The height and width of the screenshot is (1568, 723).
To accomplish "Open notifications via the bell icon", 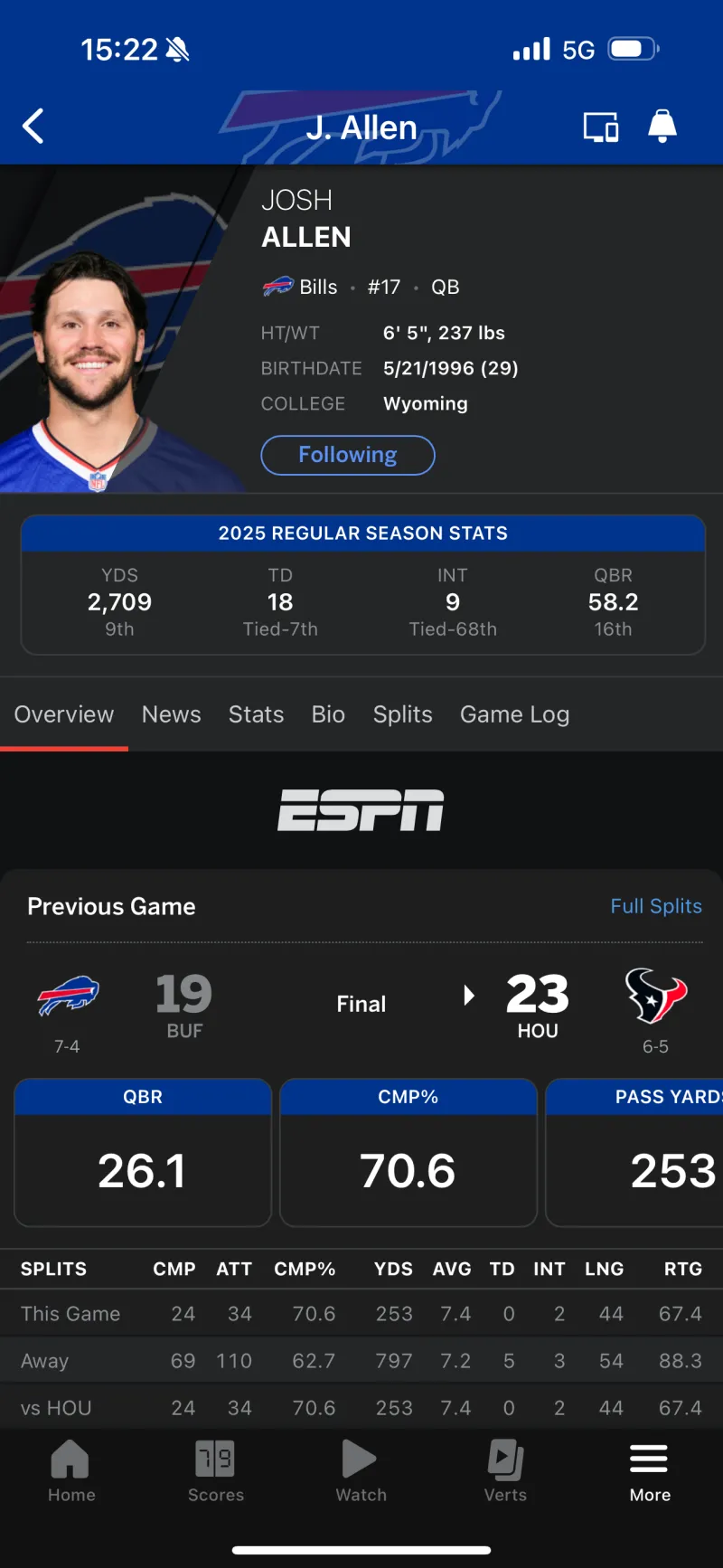I will coord(662,126).
